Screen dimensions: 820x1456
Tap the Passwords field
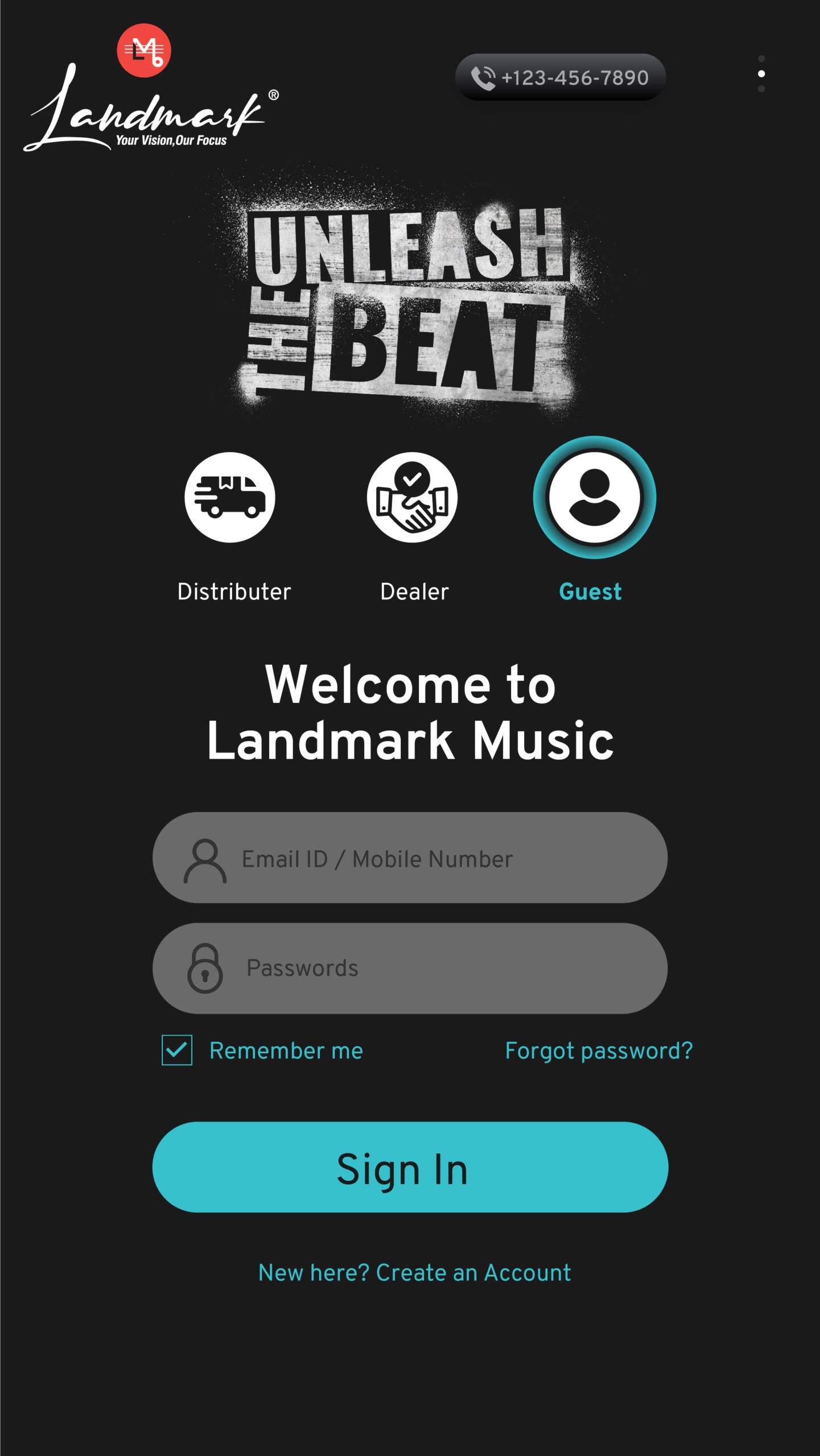[x=410, y=968]
